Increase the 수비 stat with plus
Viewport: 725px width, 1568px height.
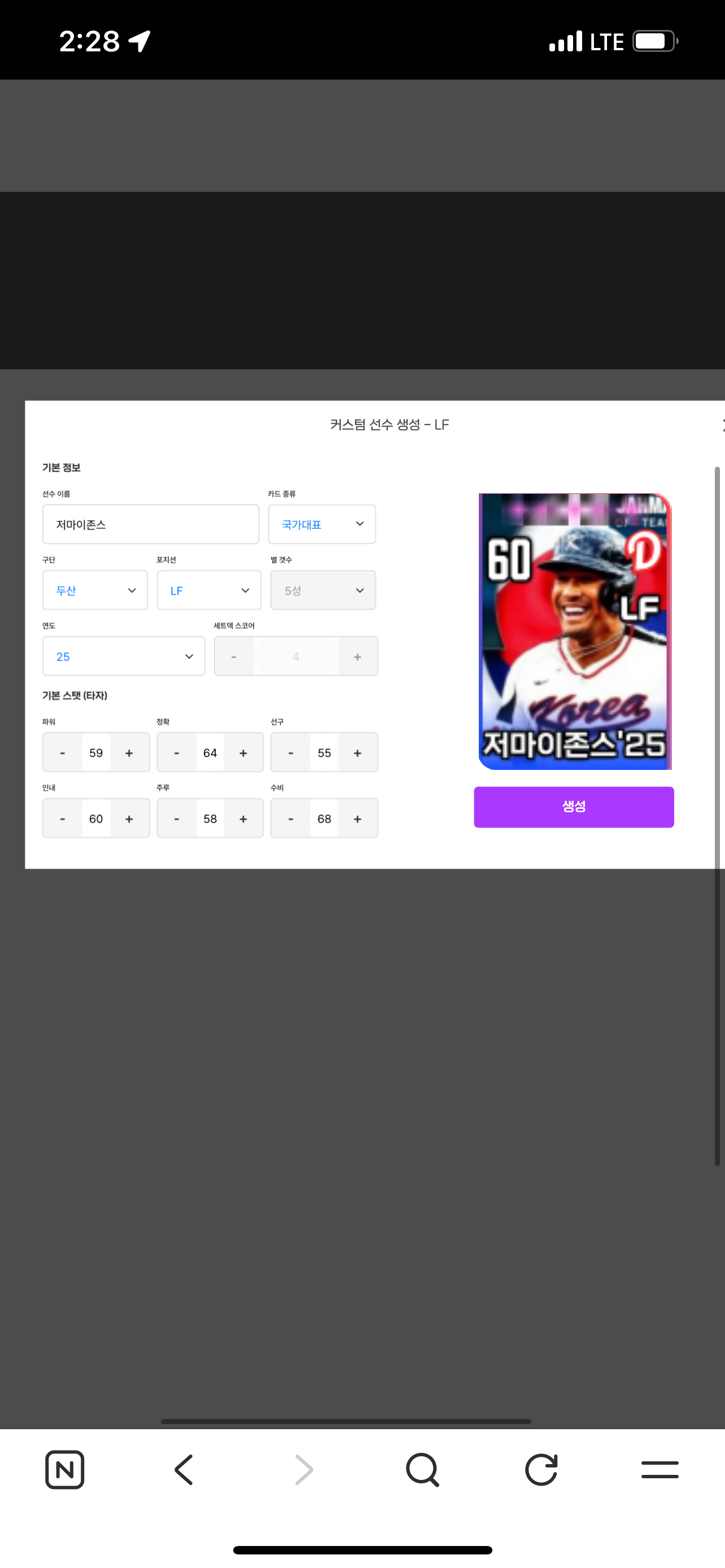357,818
